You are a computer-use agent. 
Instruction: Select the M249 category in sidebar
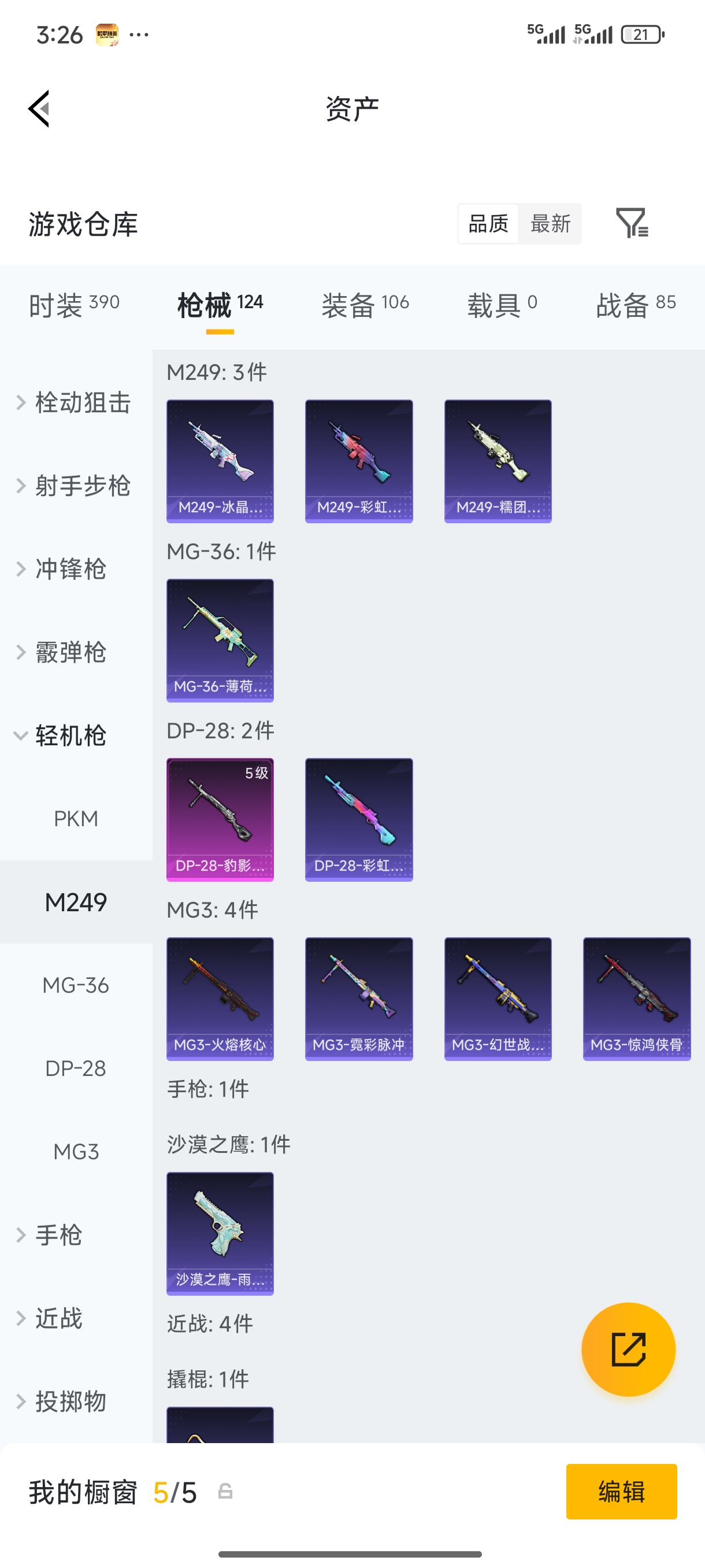[x=76, y=903]
